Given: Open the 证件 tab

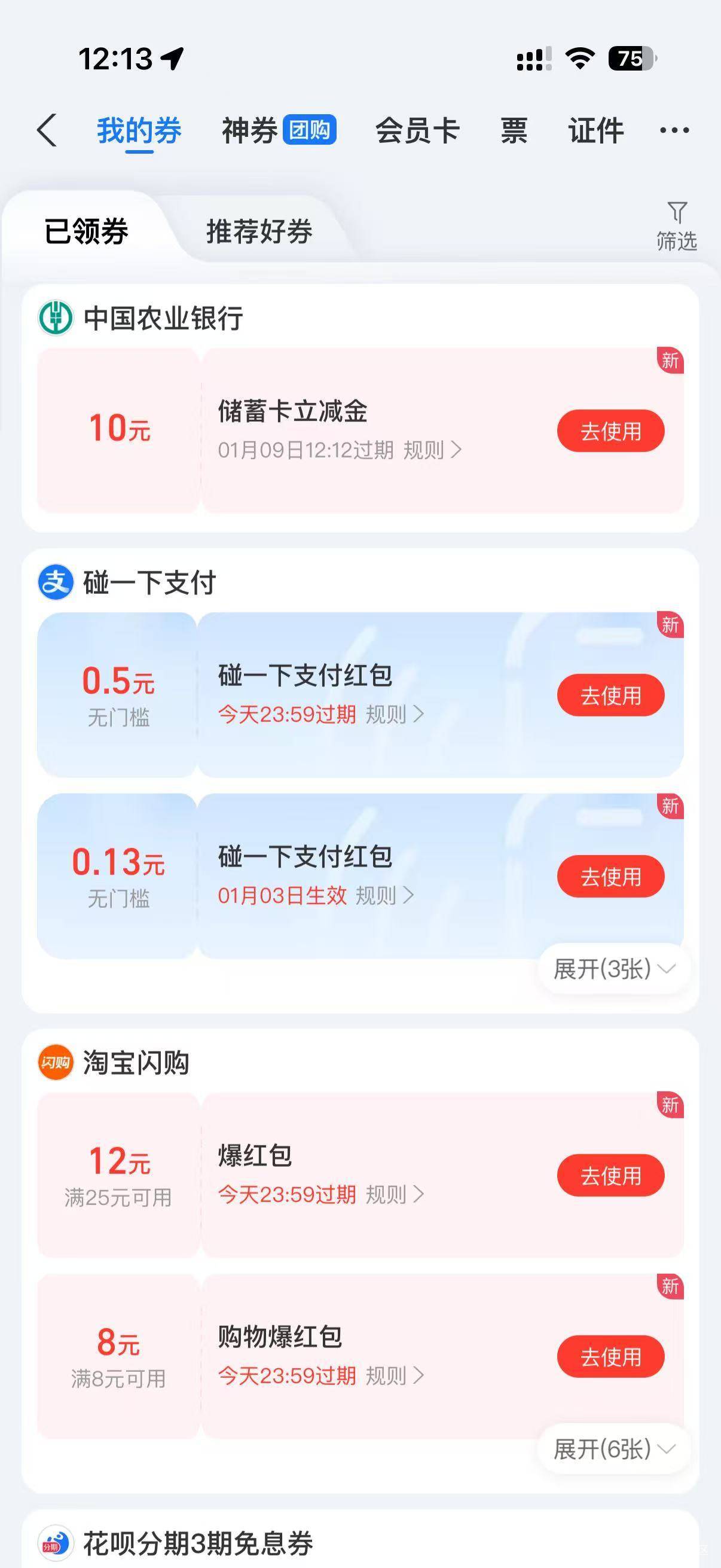Looking at the screenshot, I should pos(595,130).
